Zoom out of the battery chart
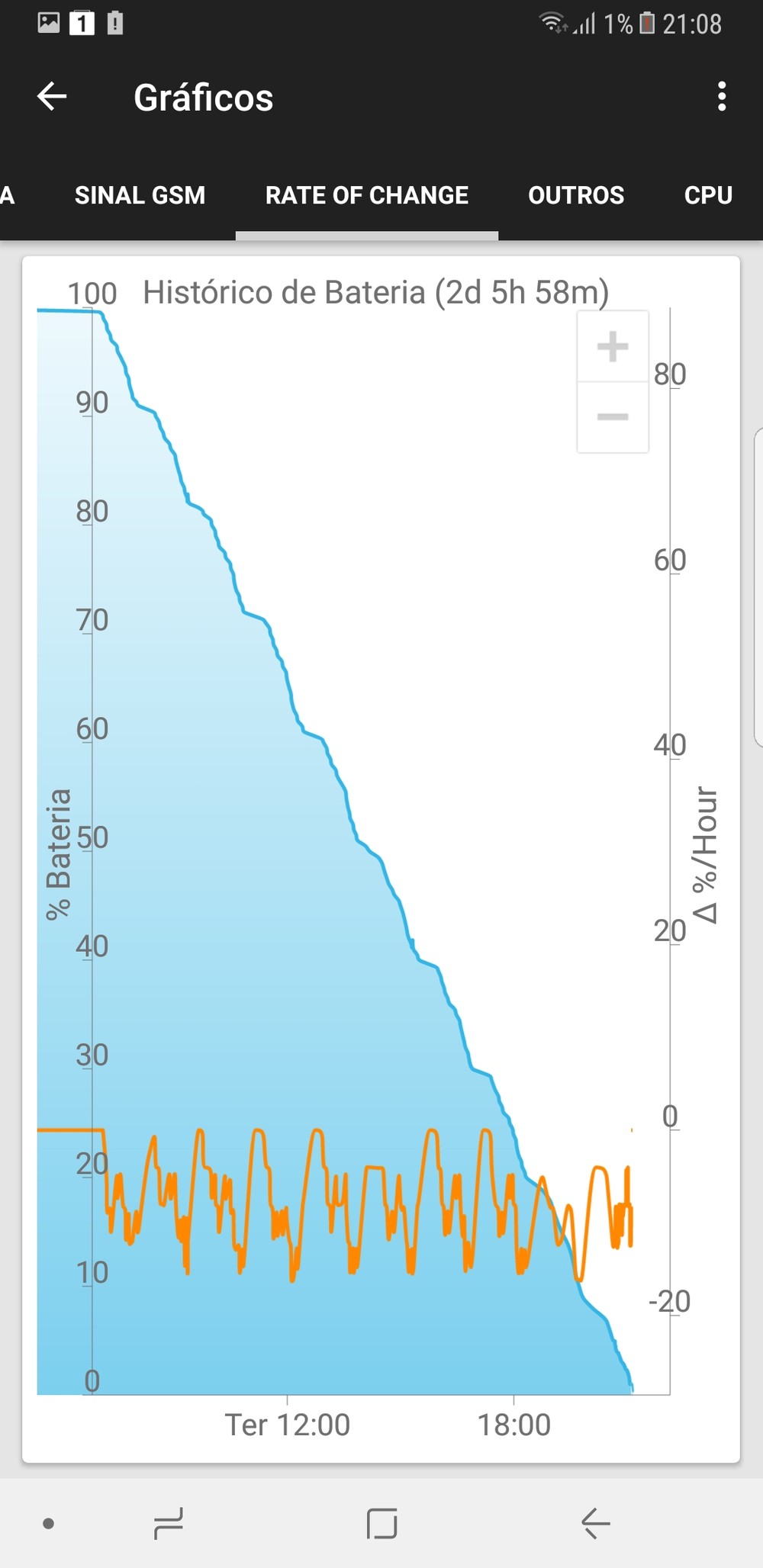The height and width of the screenshot is (1568, 763). tap(613, 416)
